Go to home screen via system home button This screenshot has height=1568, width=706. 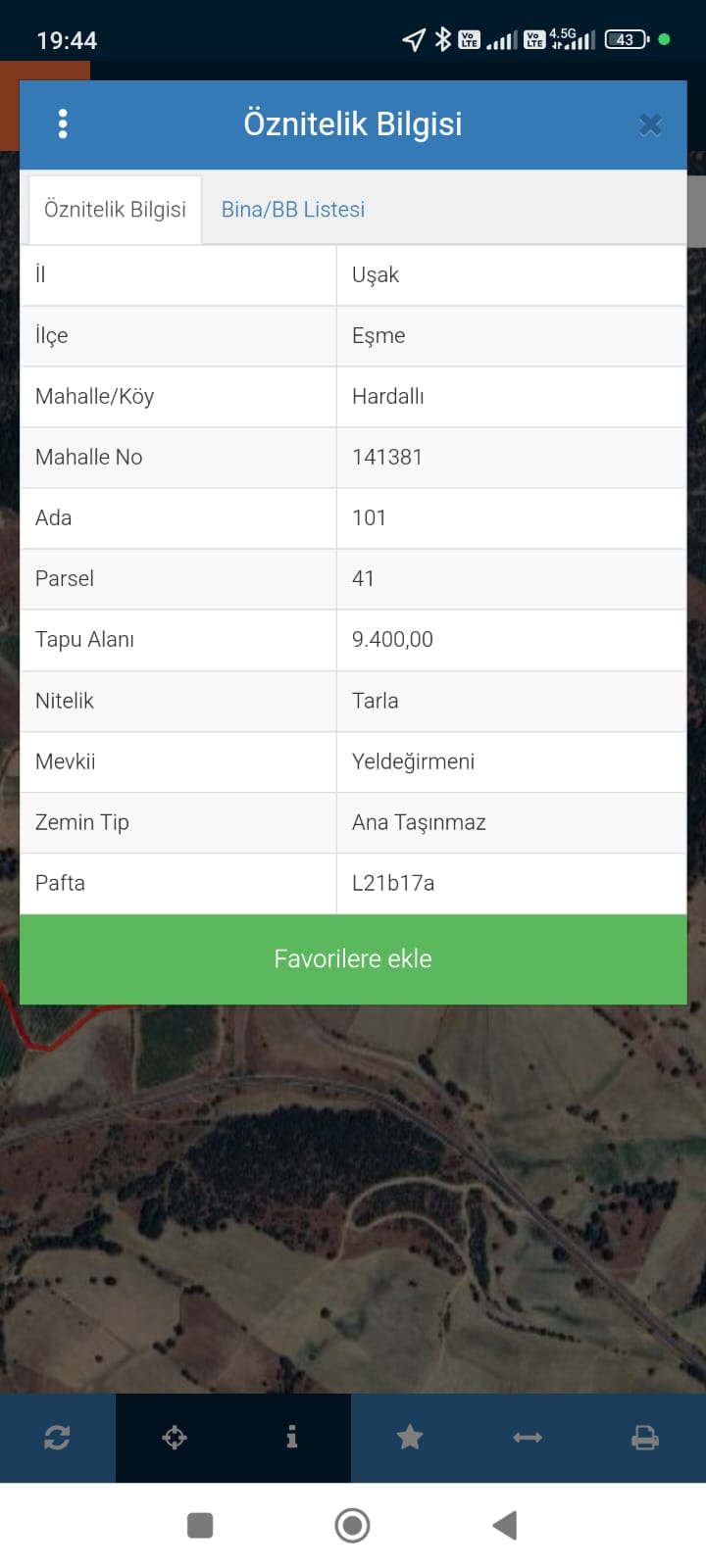click(x=352, y=1525)
